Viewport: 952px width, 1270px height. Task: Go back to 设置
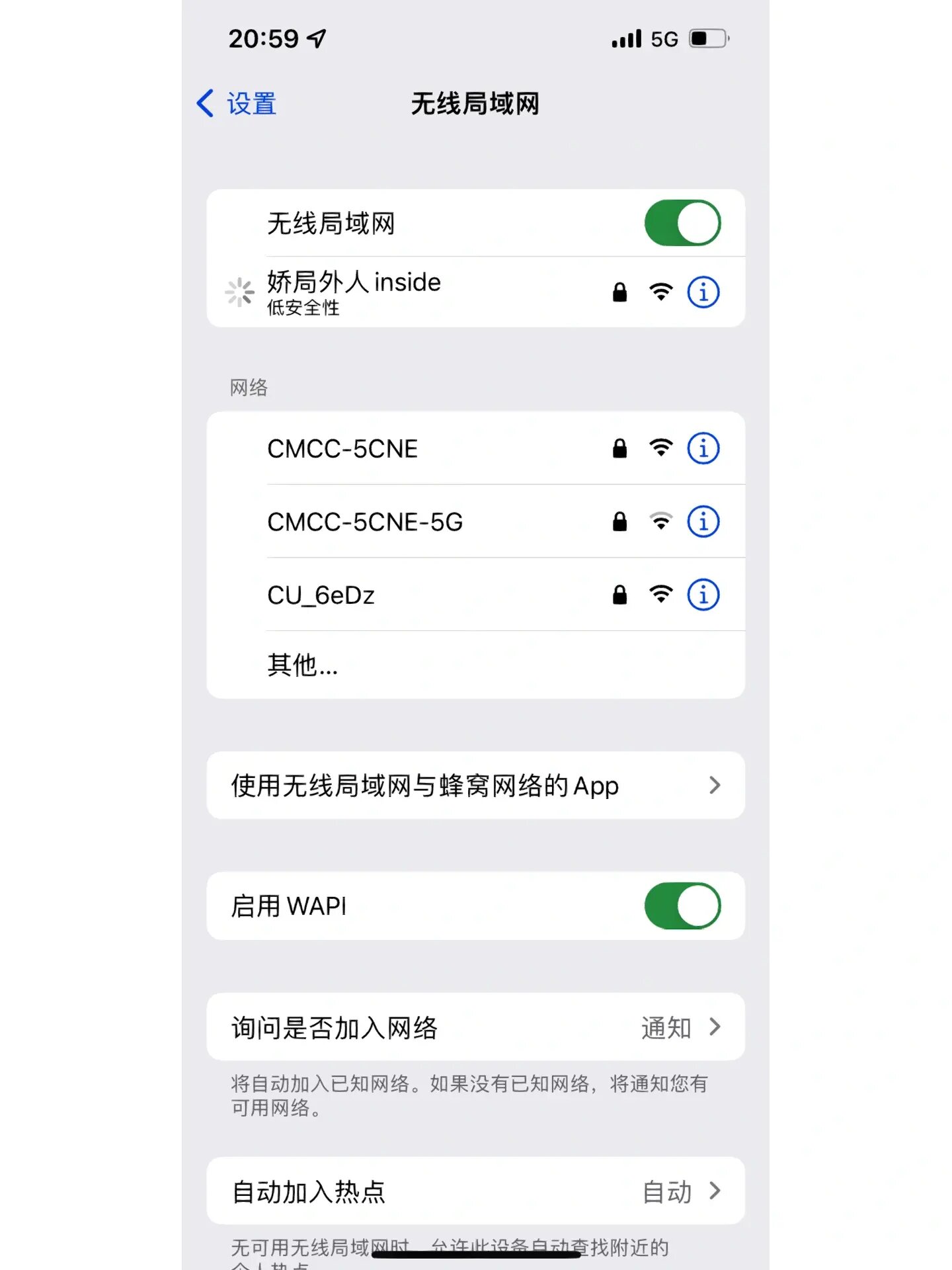[237, 104]
